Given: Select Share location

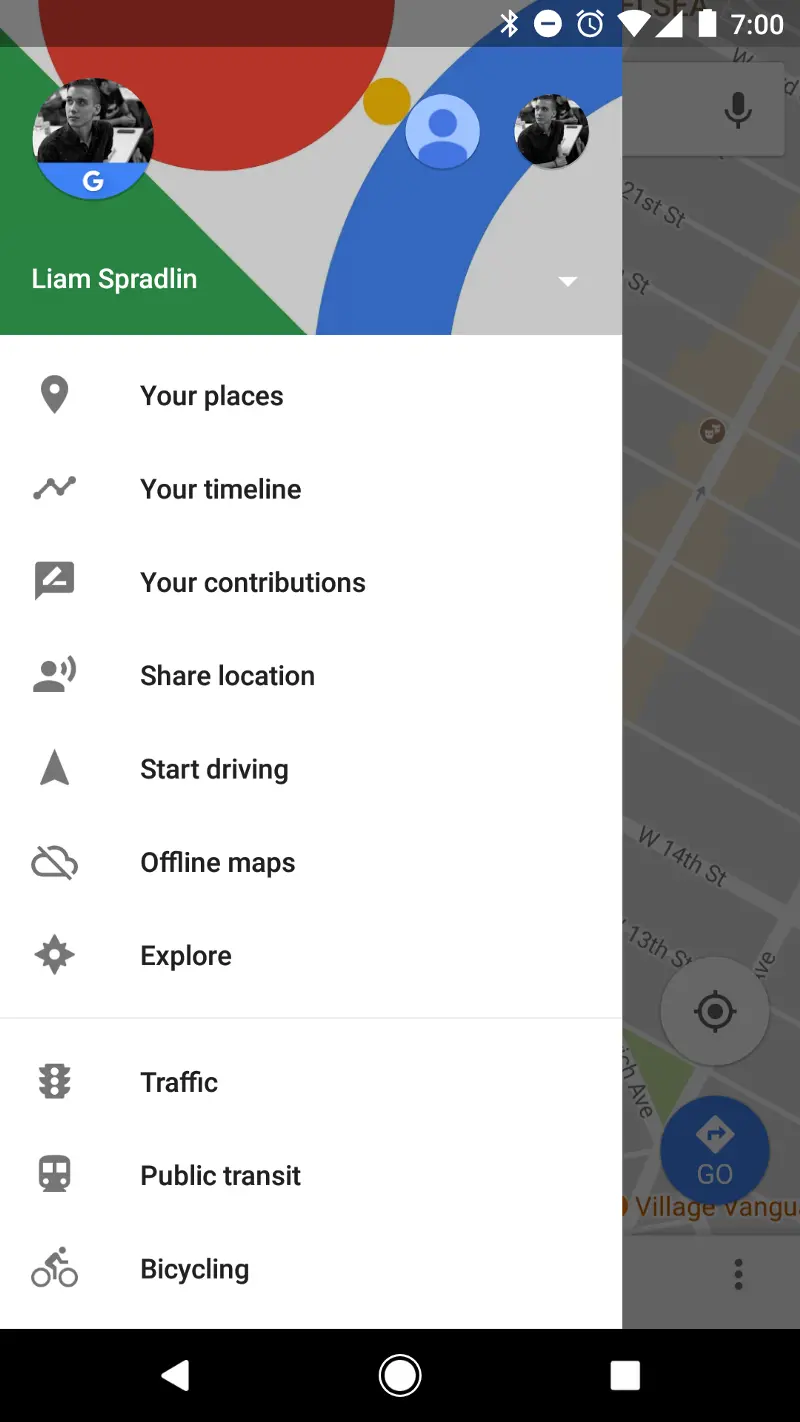Looking at the screenshot, I should point(227,676).
